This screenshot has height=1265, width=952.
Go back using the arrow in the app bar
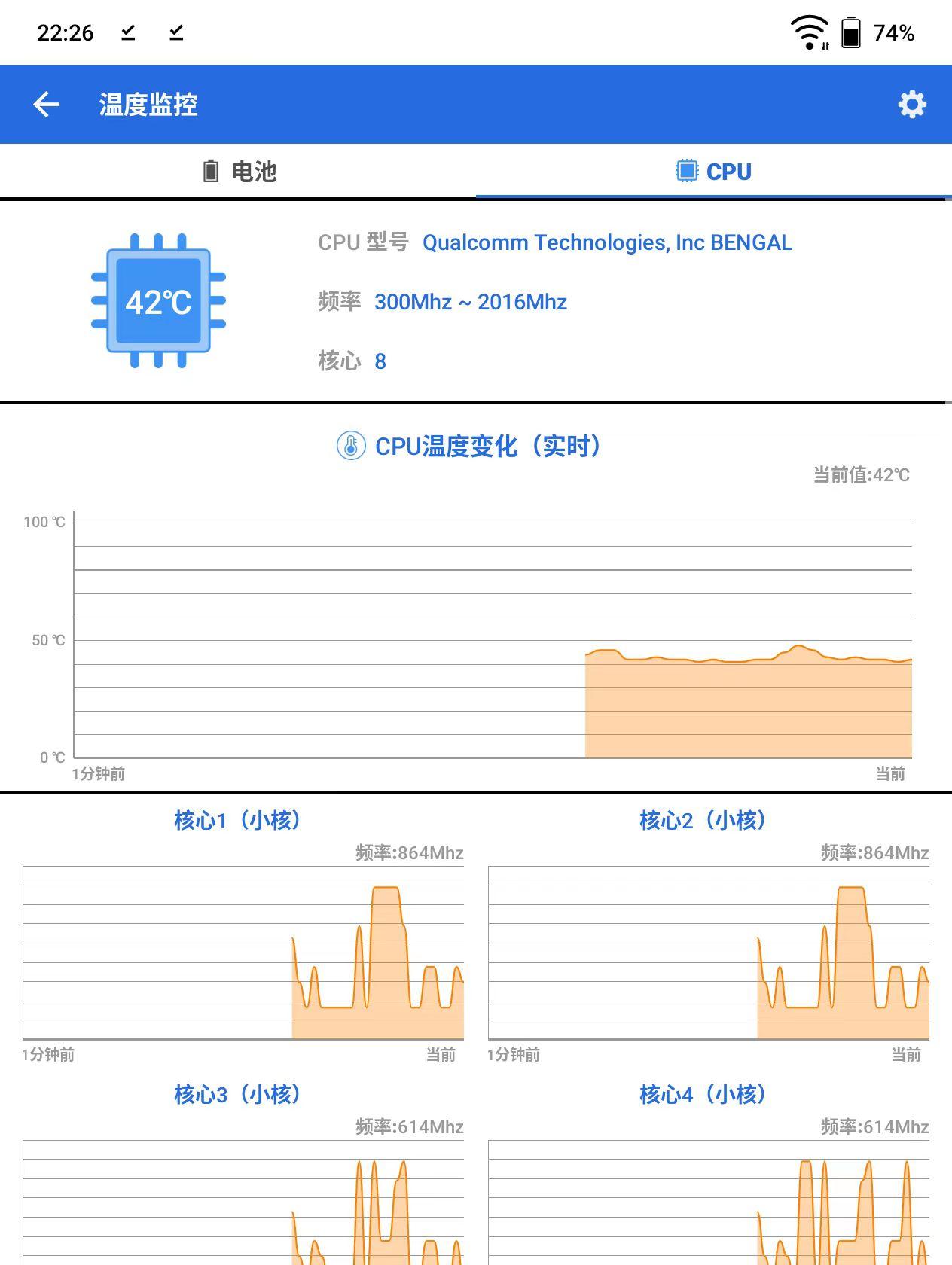pos(47,105)
